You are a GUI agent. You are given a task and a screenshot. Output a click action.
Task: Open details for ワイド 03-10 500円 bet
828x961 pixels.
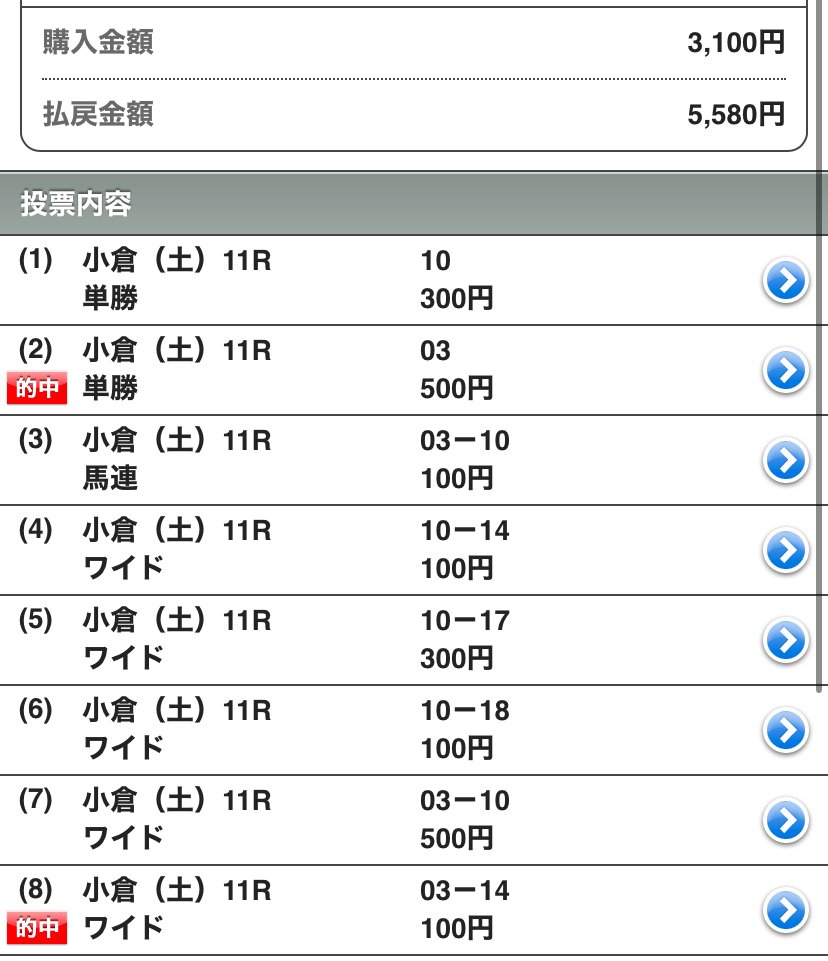tap(786, 821)
